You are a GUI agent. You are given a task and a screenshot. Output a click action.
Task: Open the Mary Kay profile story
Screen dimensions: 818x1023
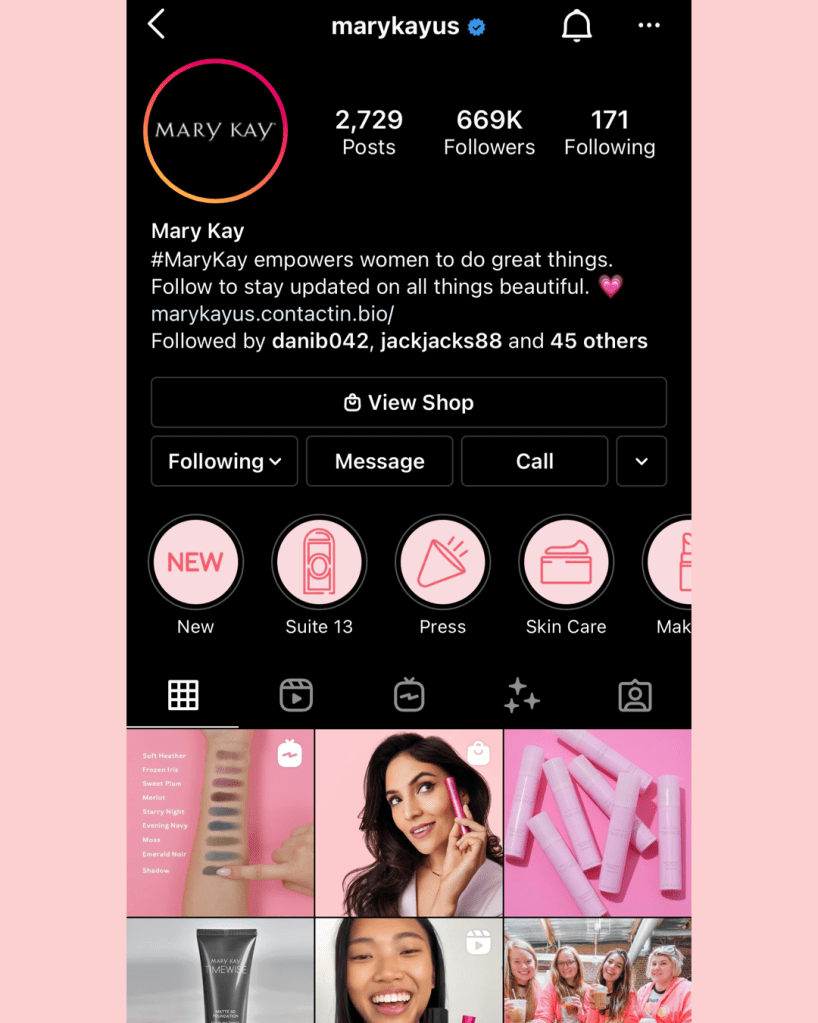[216, 131]
